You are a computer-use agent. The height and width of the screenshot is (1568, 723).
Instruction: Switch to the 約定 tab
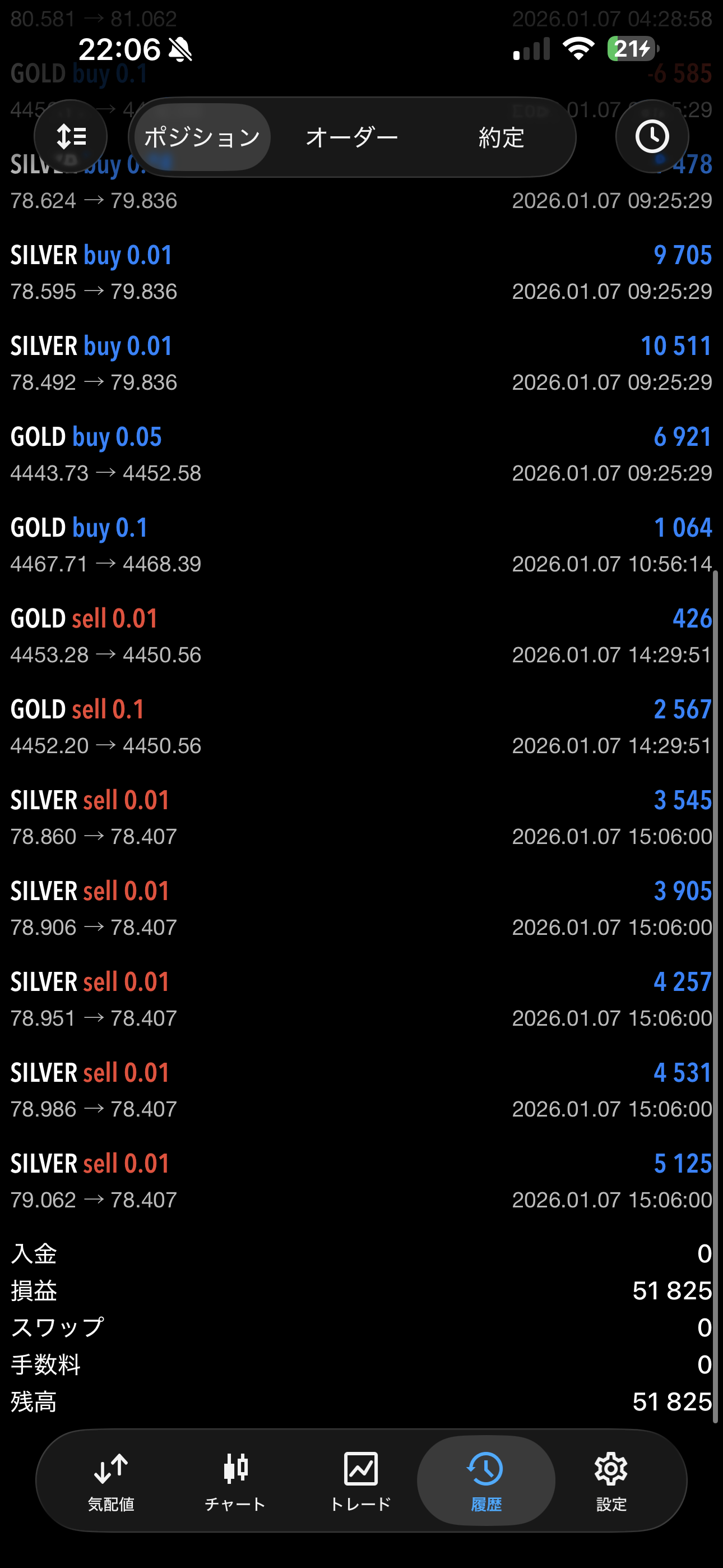tap(501, 137)
